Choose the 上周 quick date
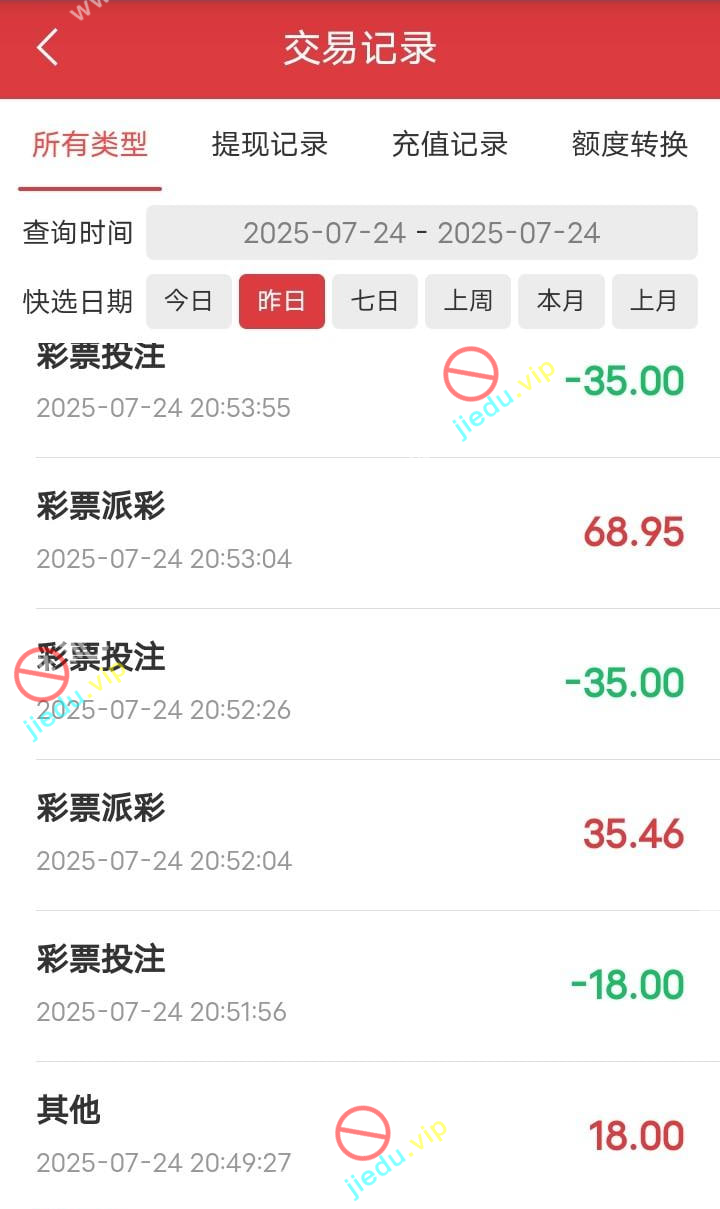 tap(468, 301)
